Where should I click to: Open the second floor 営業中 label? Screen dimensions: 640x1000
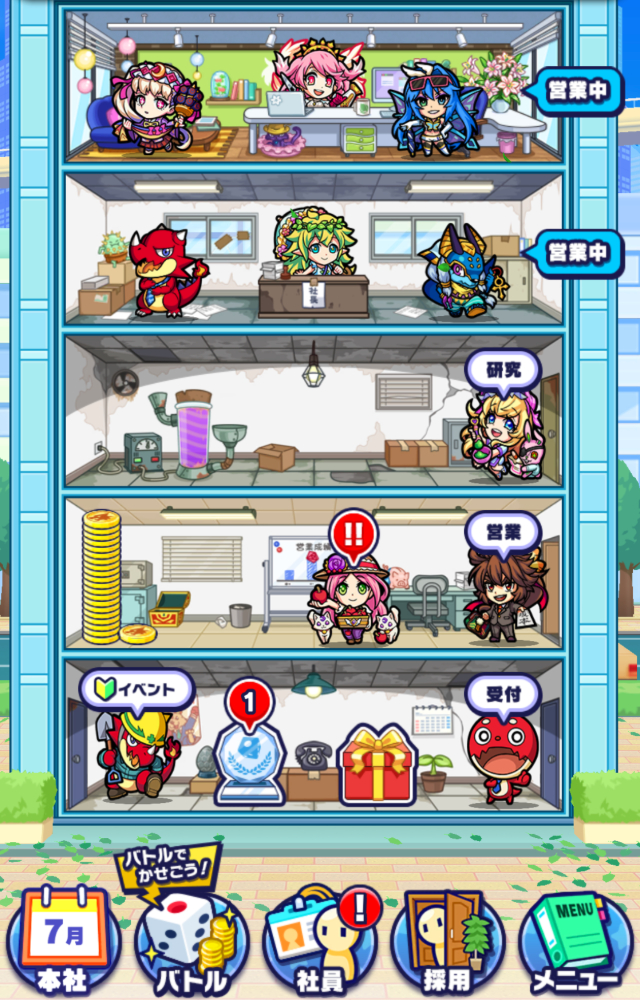coord(580,252)
